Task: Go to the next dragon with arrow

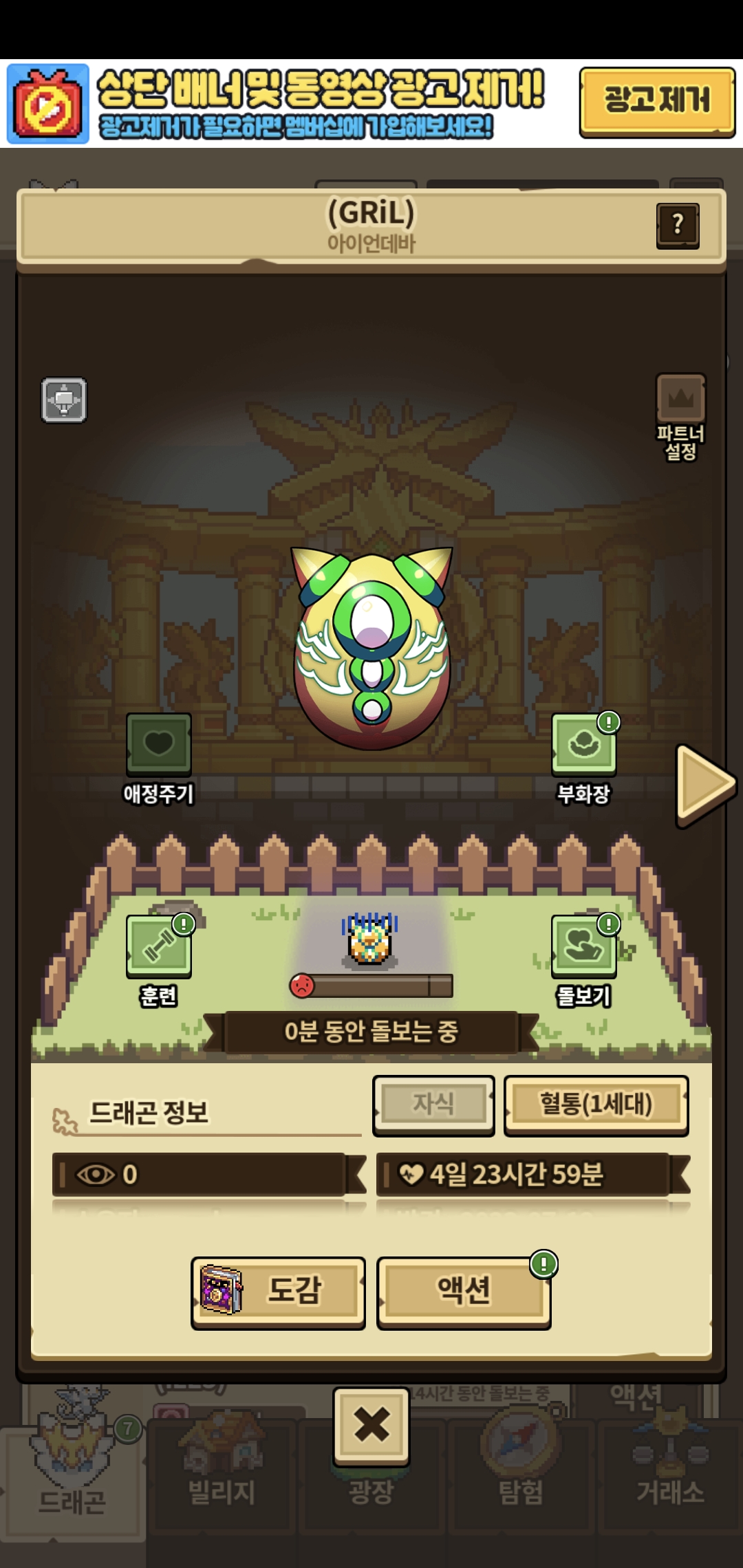Action: coord(706,784)
